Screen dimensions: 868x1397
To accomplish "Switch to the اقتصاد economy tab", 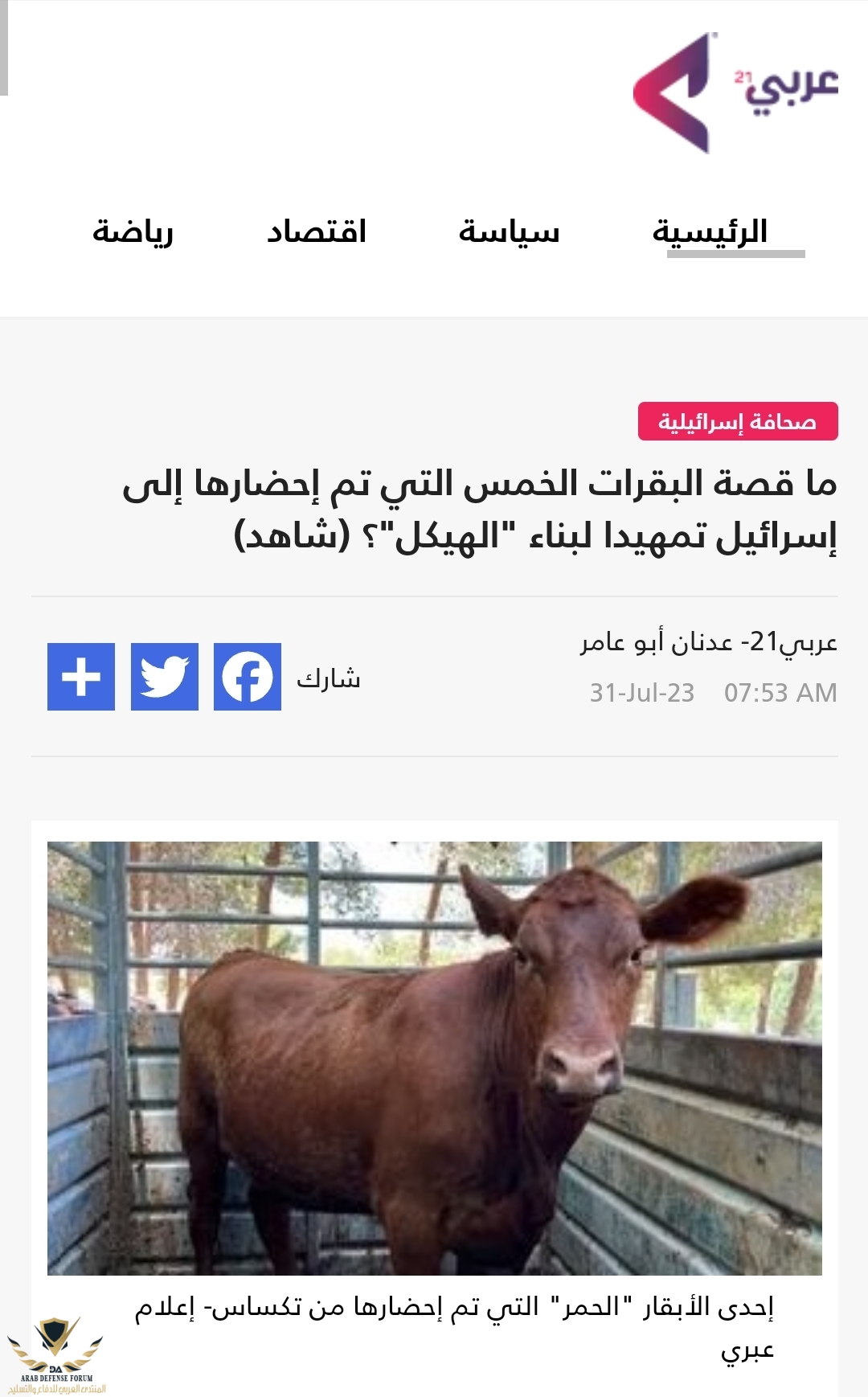I will coord(317,232).
